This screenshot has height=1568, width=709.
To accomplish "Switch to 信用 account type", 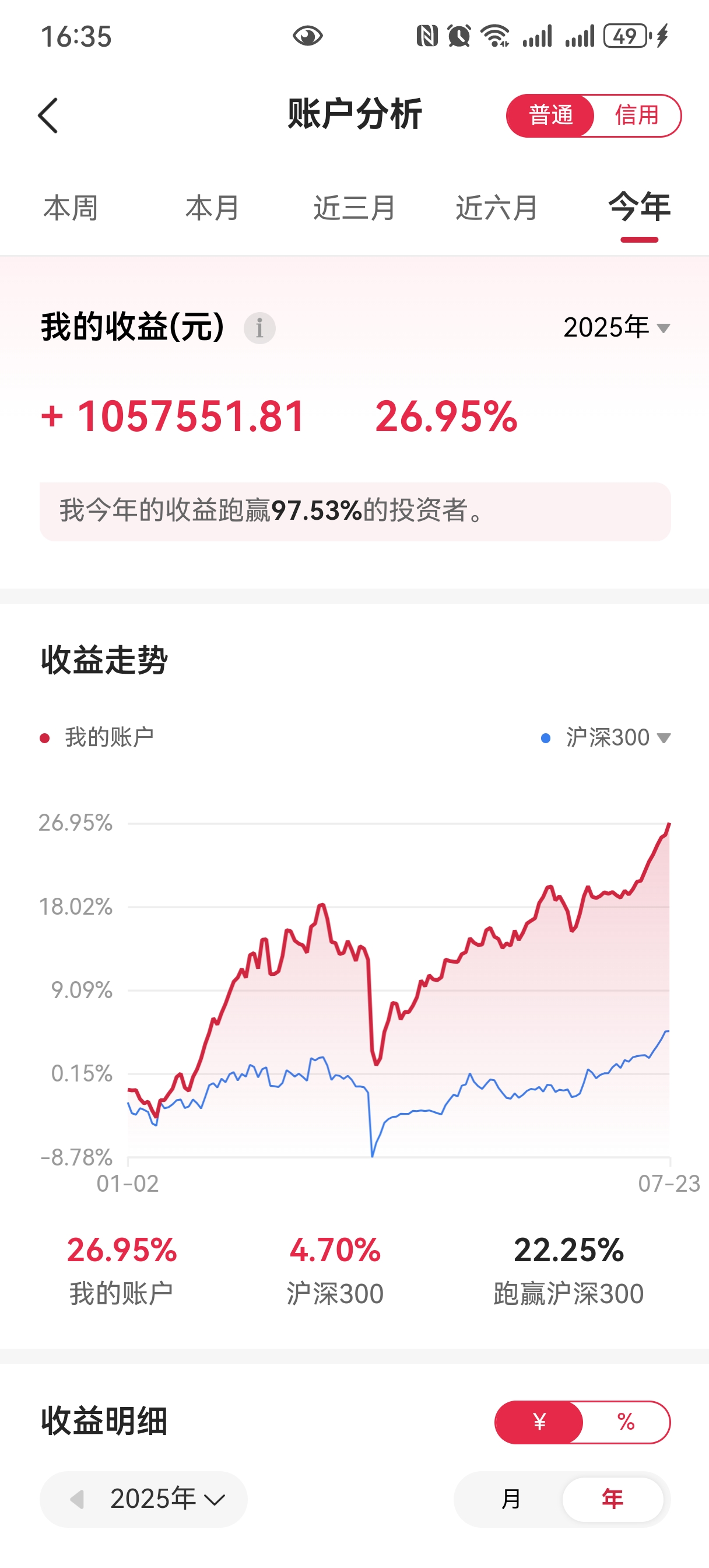I will [x=636, y=115].
